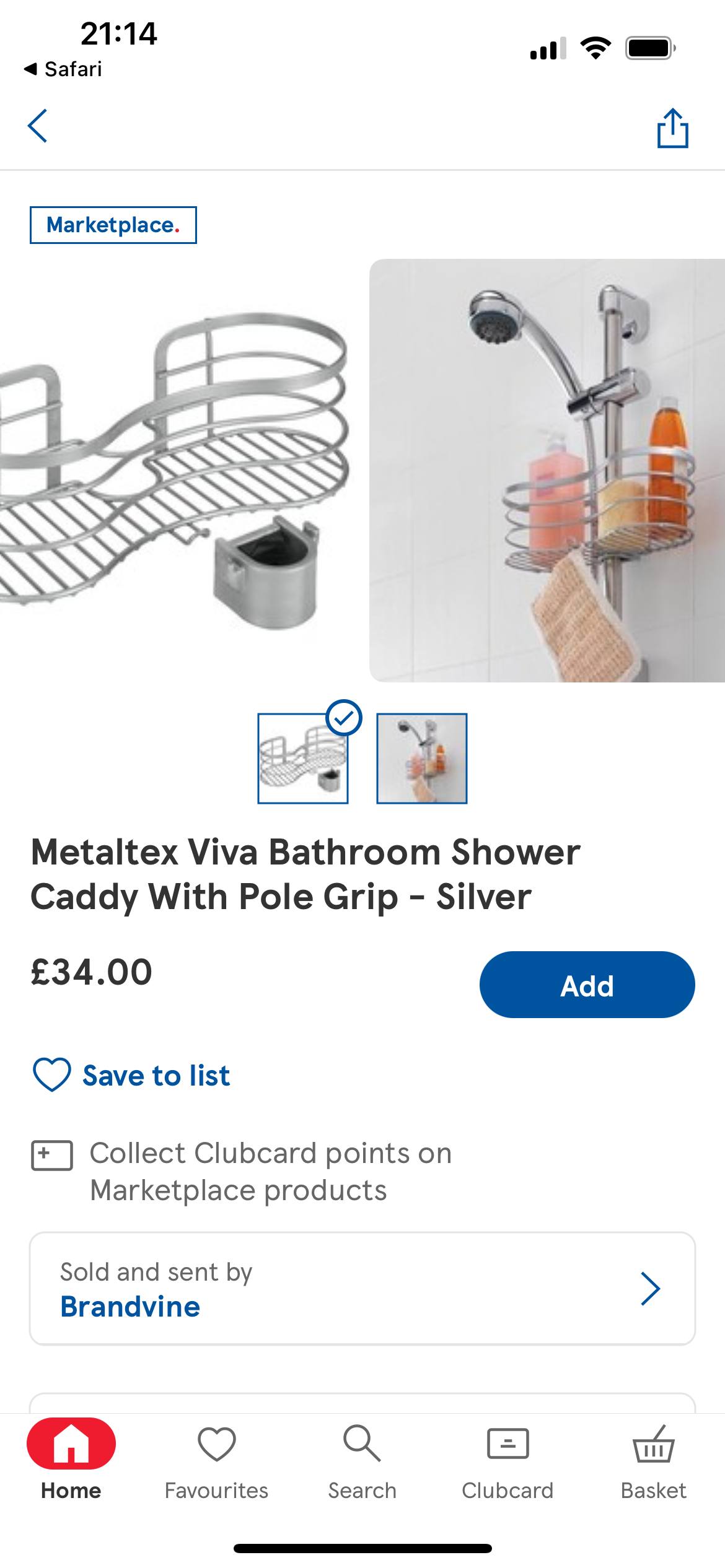Select the shower pole photo thumbnail
This screenshot has width=725, height=1568.
(x=422, y=758)
